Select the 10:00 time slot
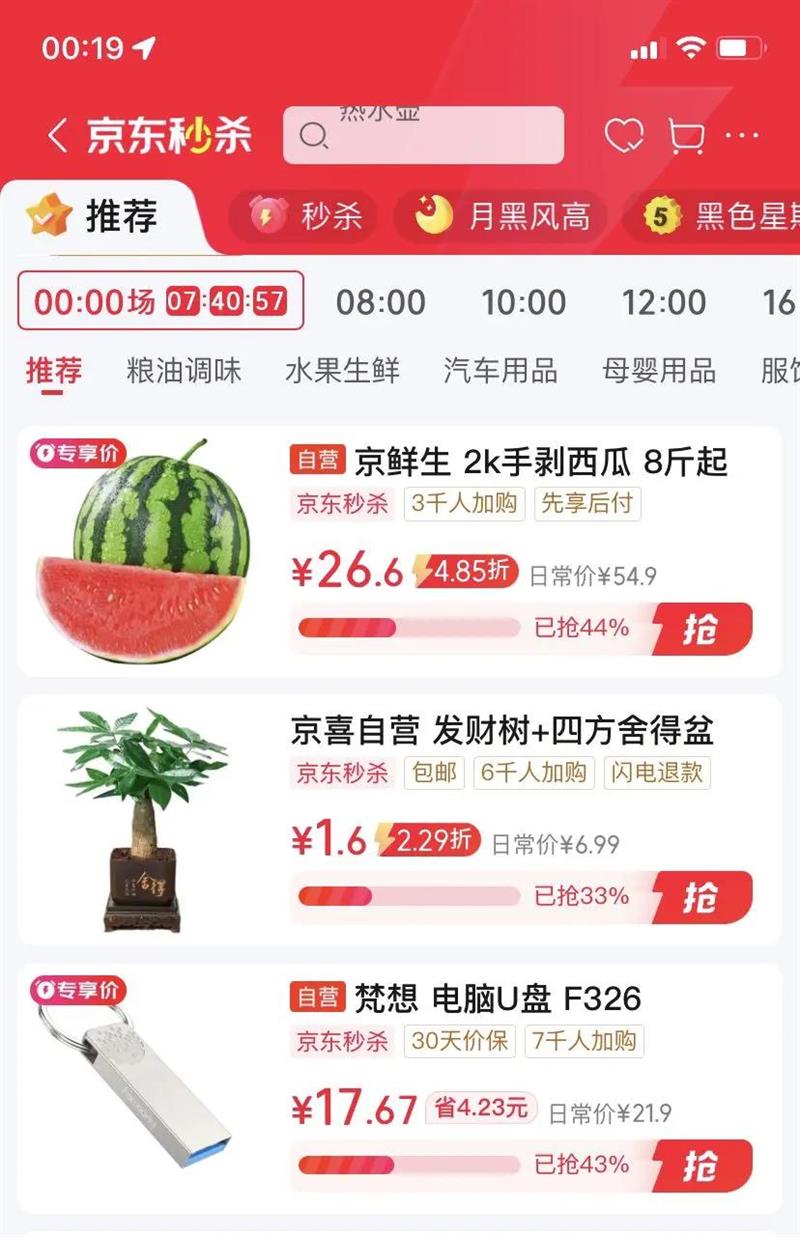800x1237 pixels. click(x=523, y=301)
